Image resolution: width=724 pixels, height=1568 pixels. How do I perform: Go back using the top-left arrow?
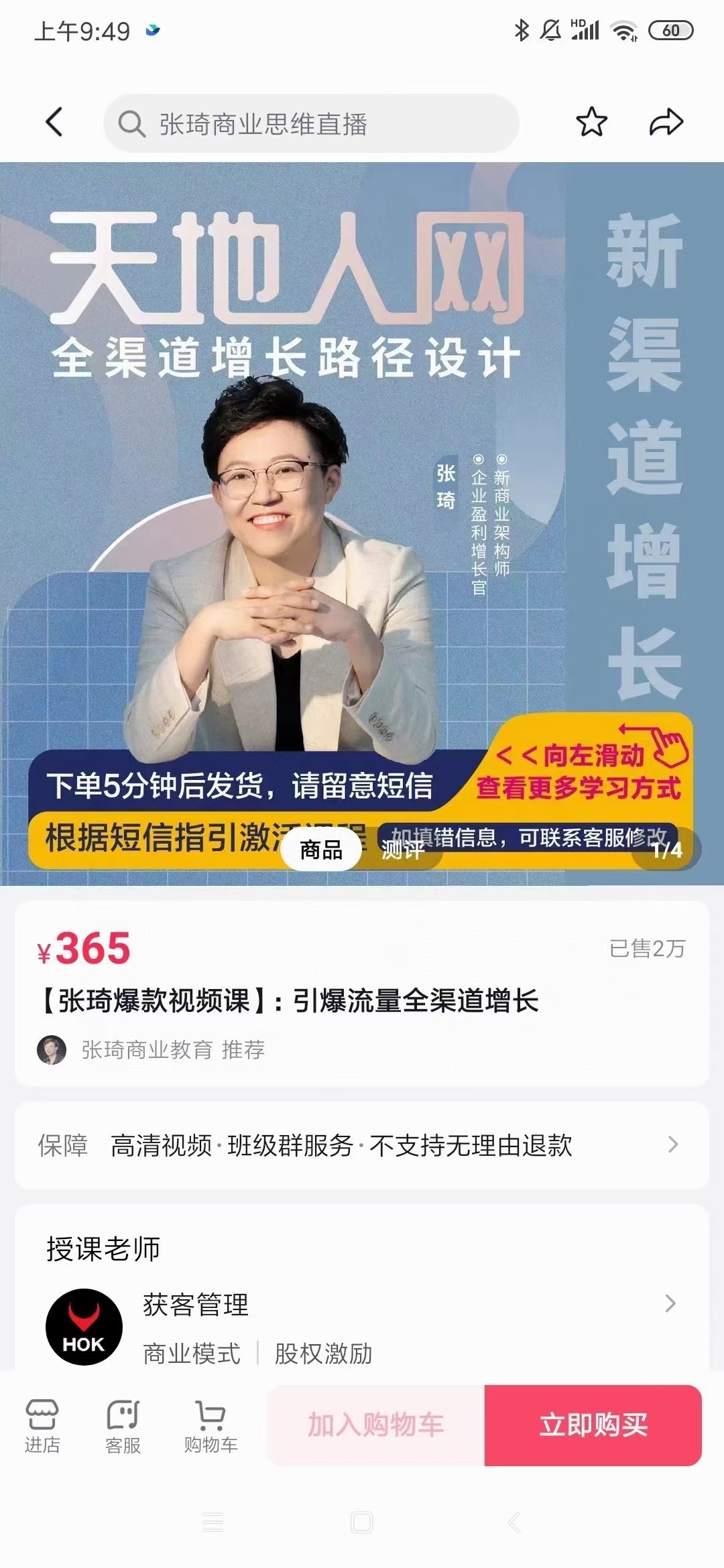pos(54,123)
